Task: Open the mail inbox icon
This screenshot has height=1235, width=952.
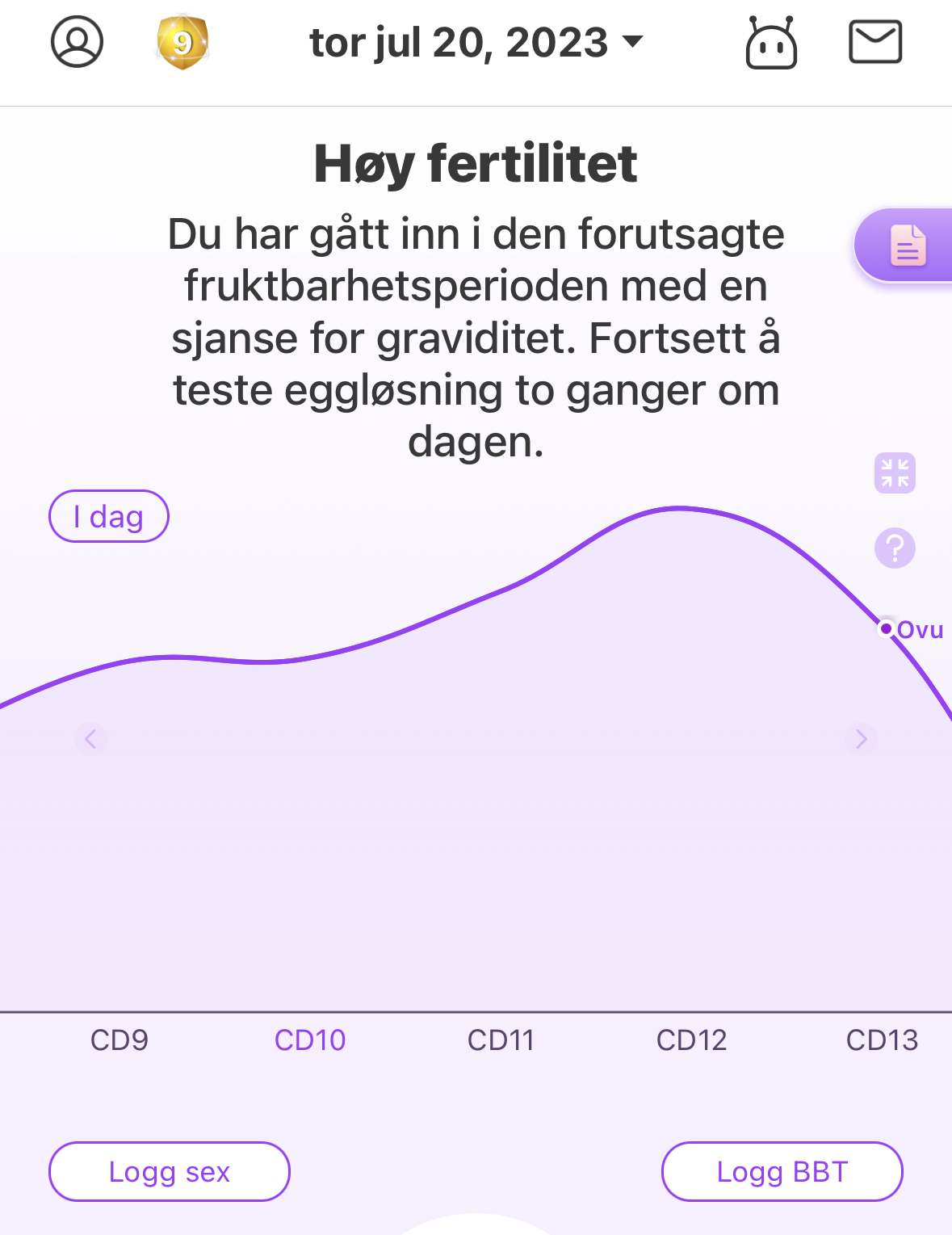Action: coord(875,42)
